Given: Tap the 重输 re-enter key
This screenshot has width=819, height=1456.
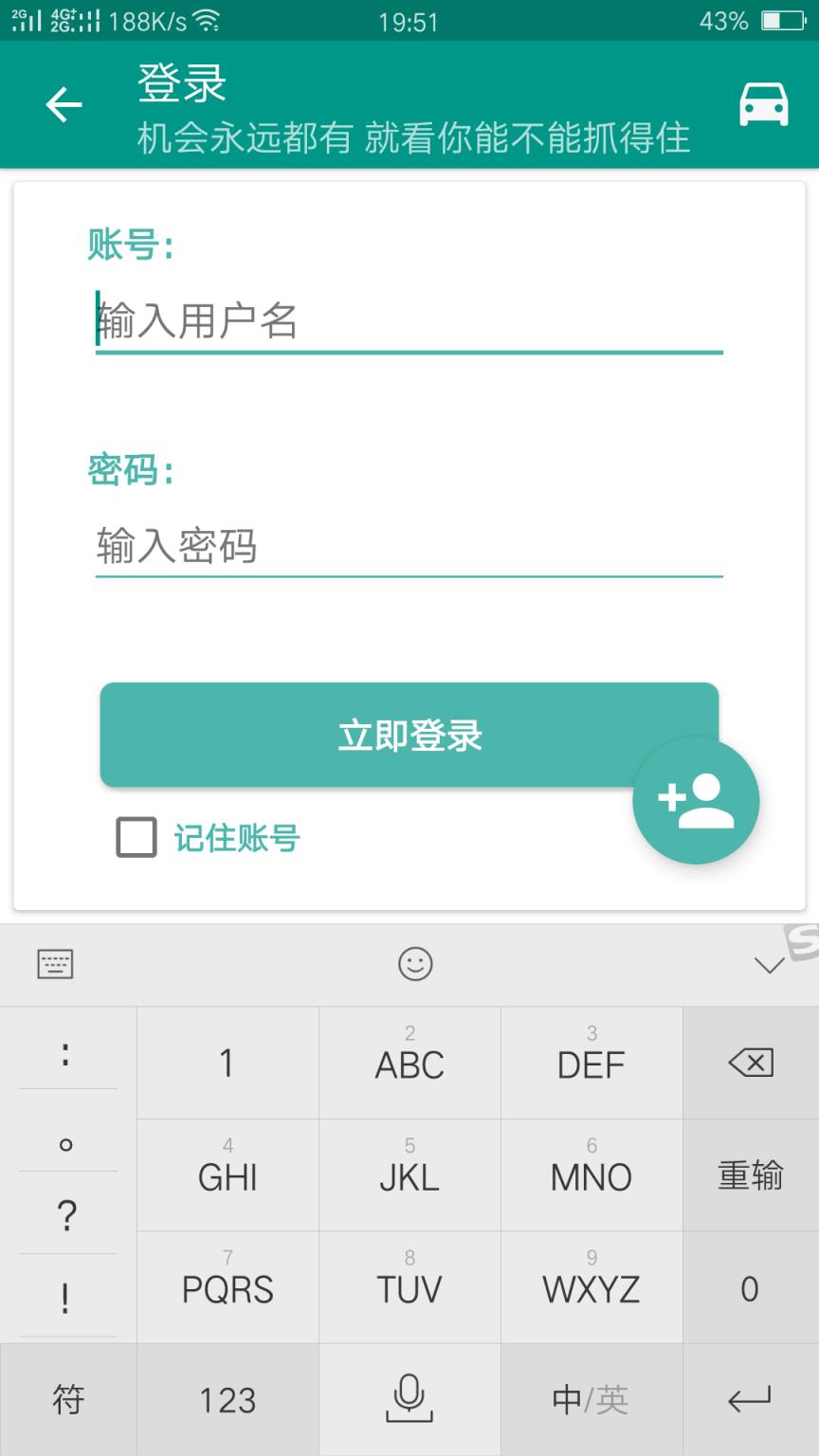Looking at the screenshot, I should 749,1174.
